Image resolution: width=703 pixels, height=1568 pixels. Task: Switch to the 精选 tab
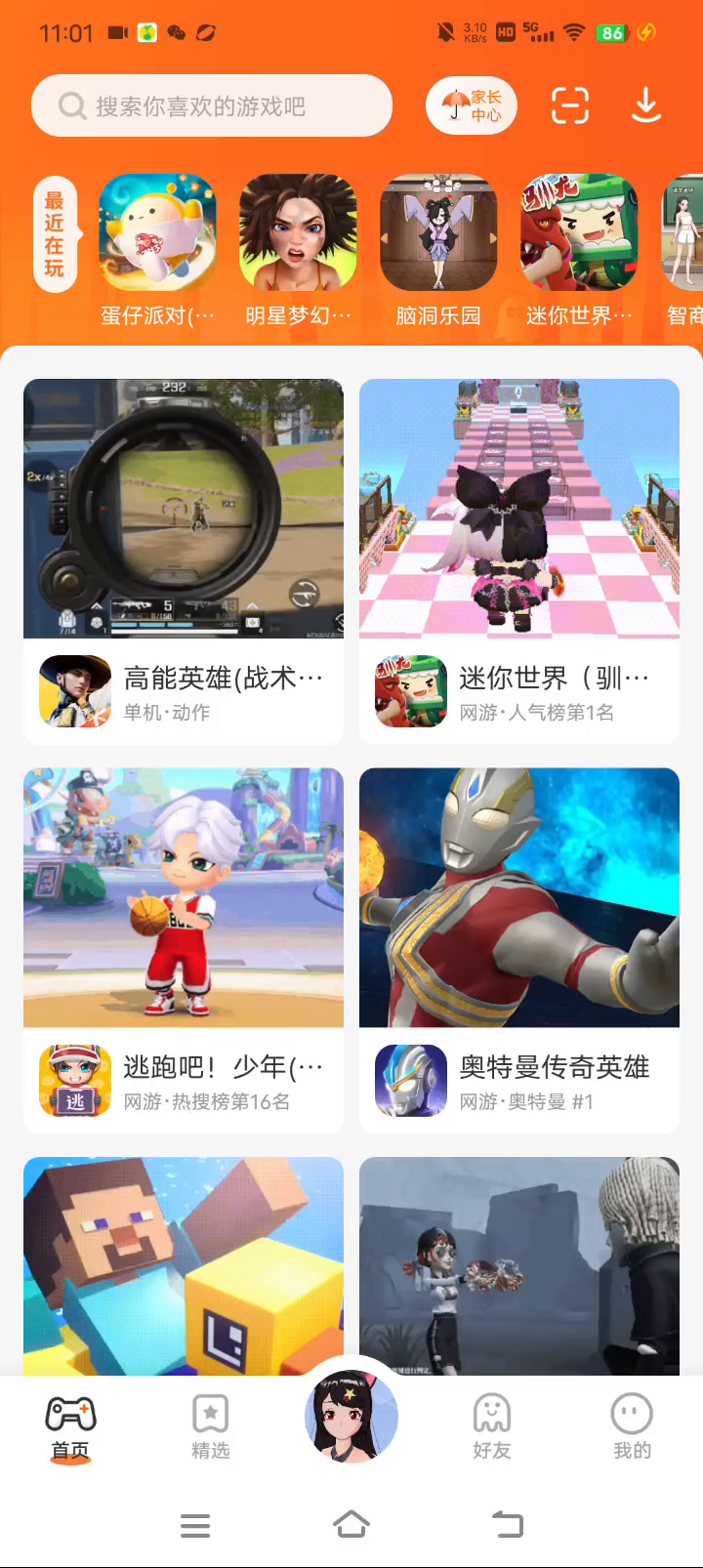(211, 1426)
